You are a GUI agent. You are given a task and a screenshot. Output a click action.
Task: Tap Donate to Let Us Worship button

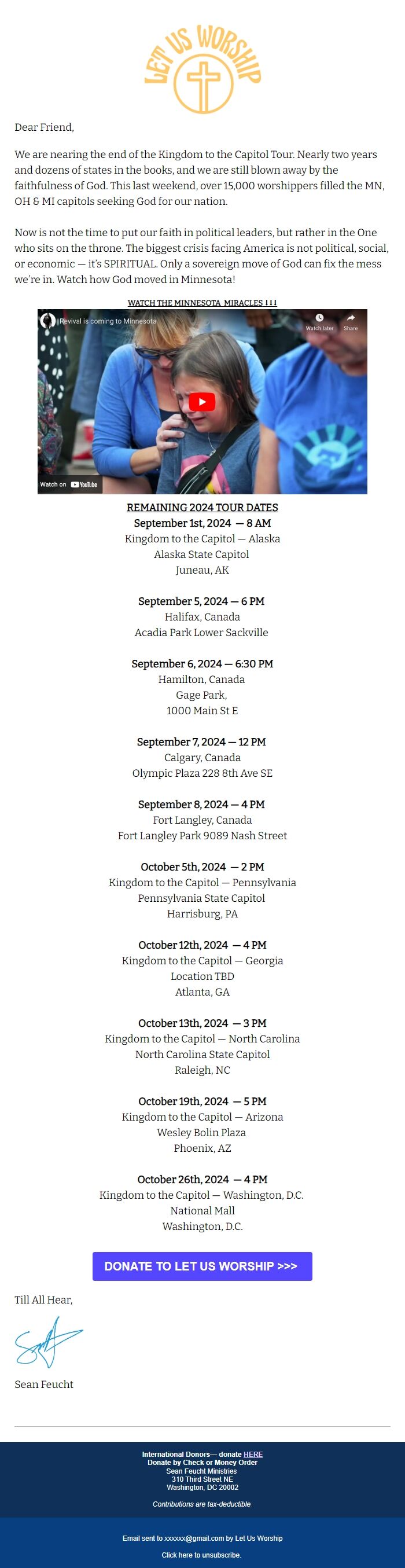click(202, 1266)
